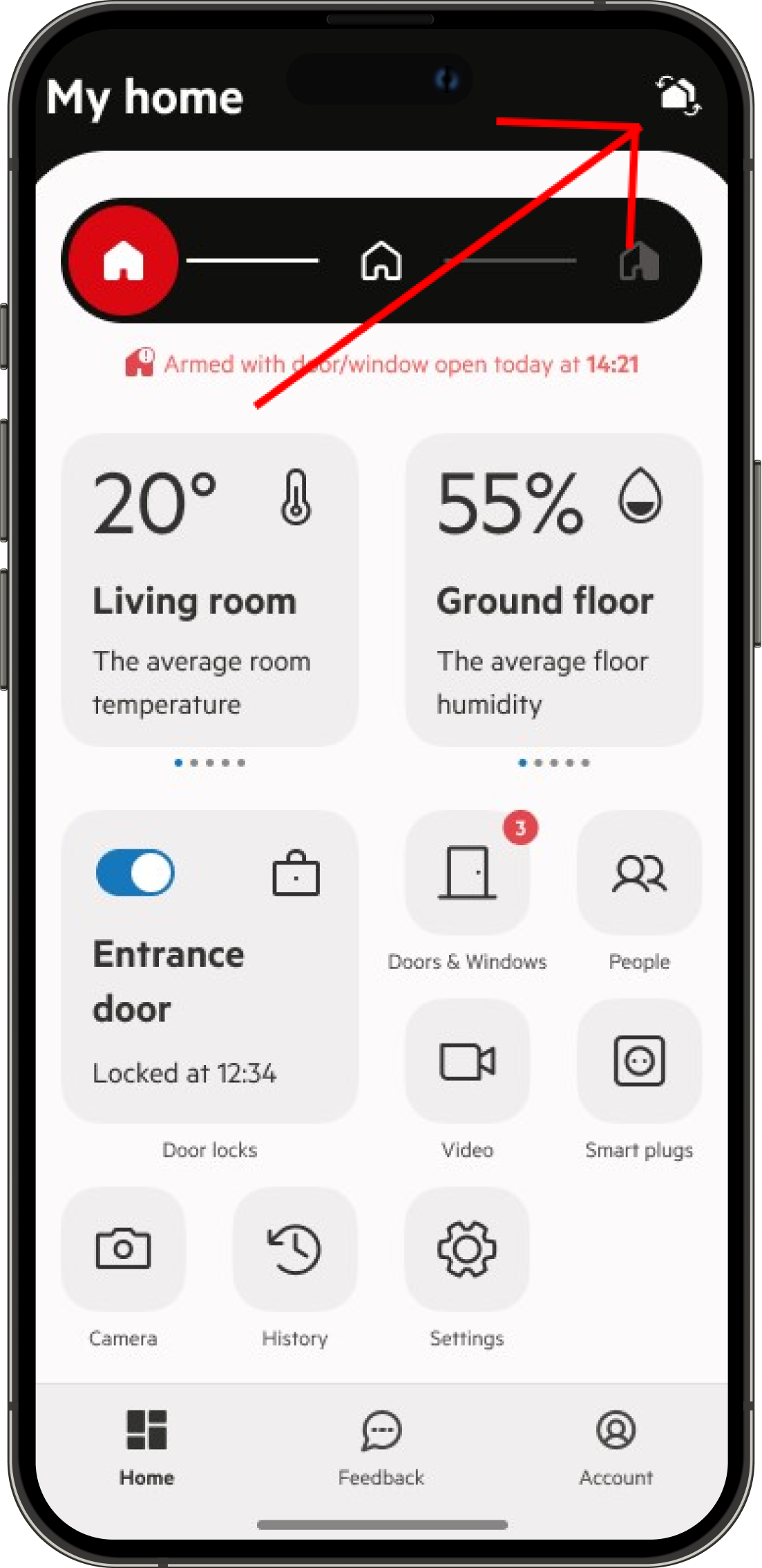Toggle the Entrance door lock switch
Screen dimensions: 762x1568
pos(135,872)
